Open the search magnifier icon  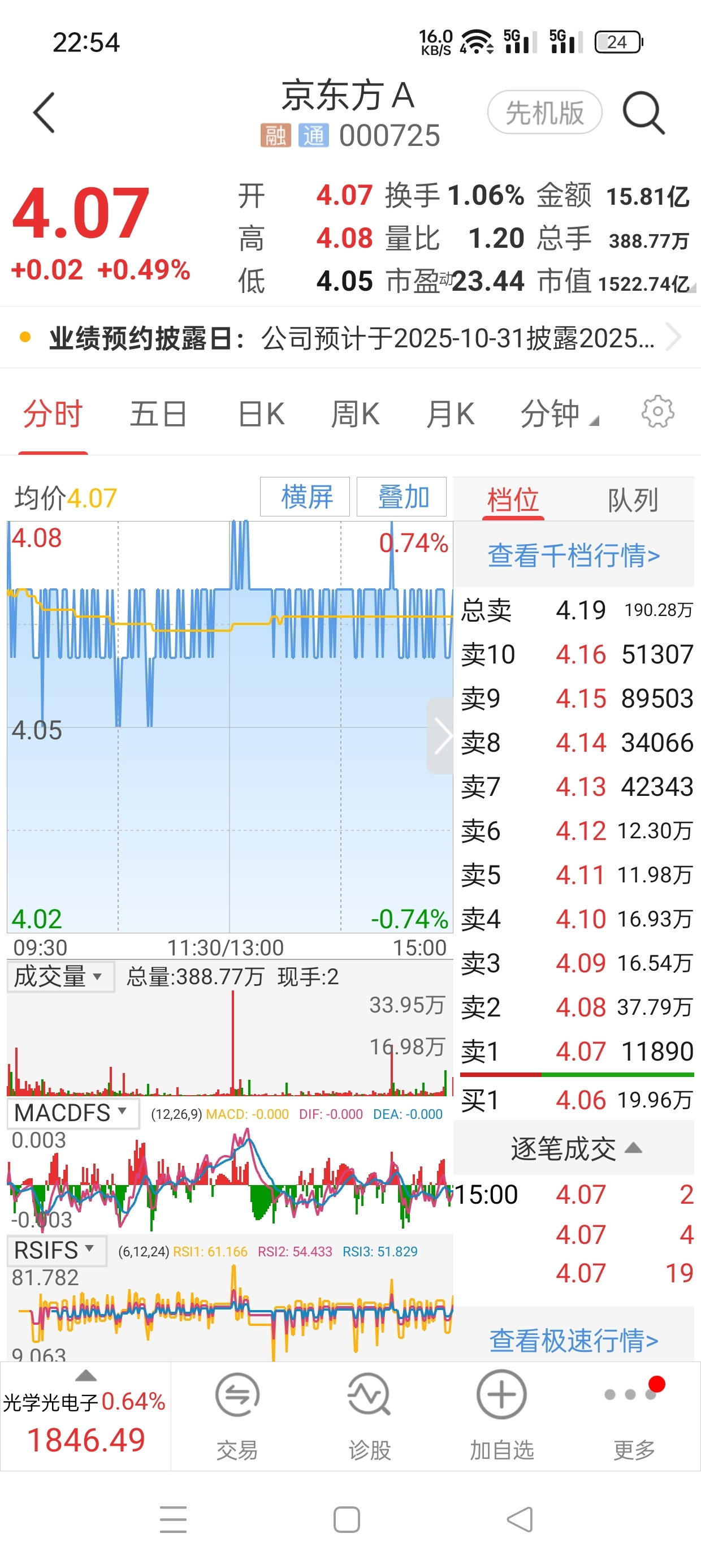pos(643,113)
